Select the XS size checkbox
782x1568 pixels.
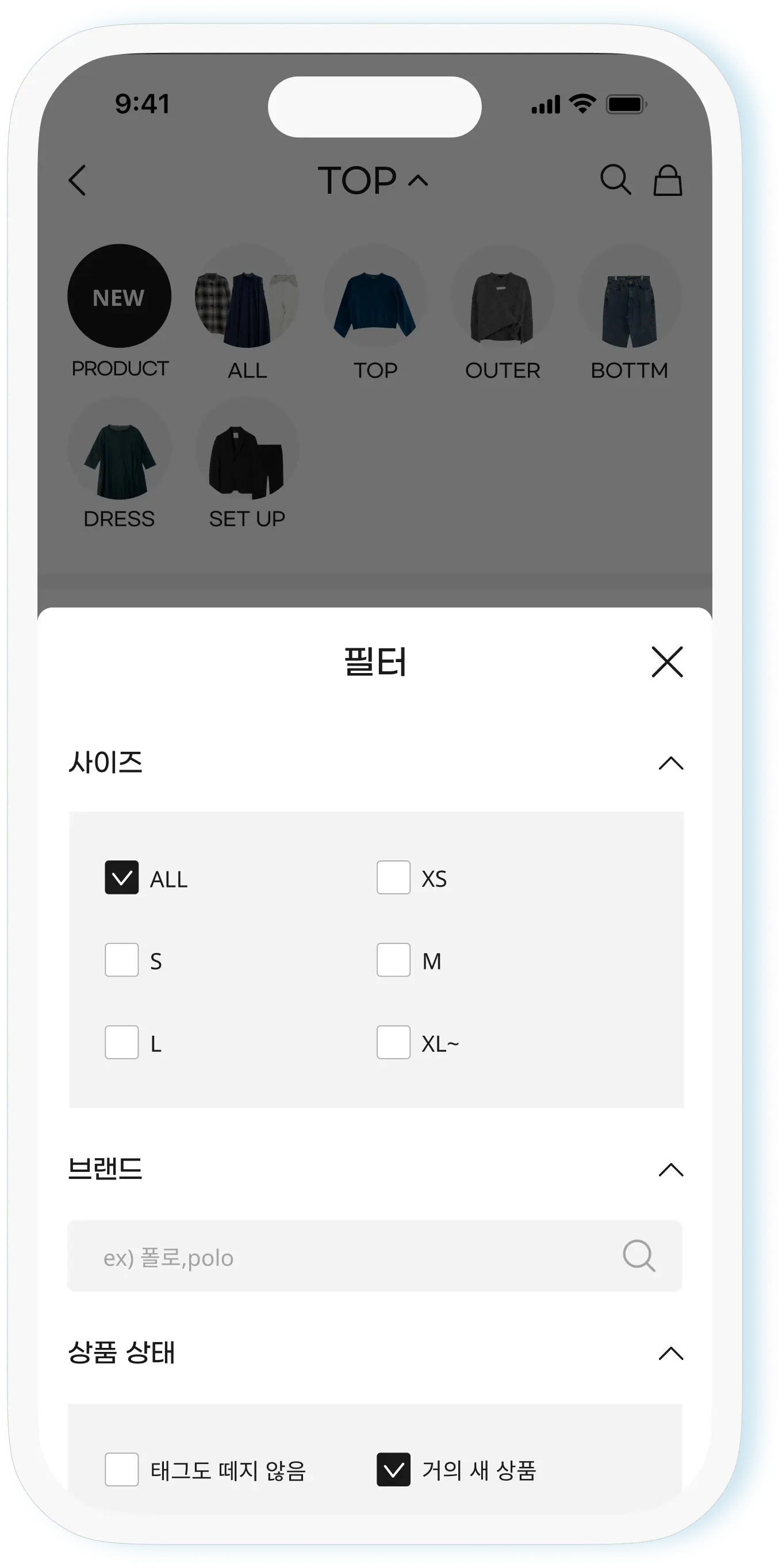[x=393, y=877]
